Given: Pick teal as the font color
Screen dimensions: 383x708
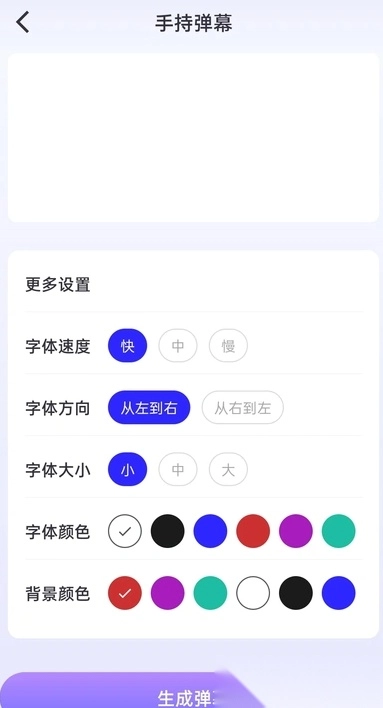Looking at the screenshot, I should (339, 531).
